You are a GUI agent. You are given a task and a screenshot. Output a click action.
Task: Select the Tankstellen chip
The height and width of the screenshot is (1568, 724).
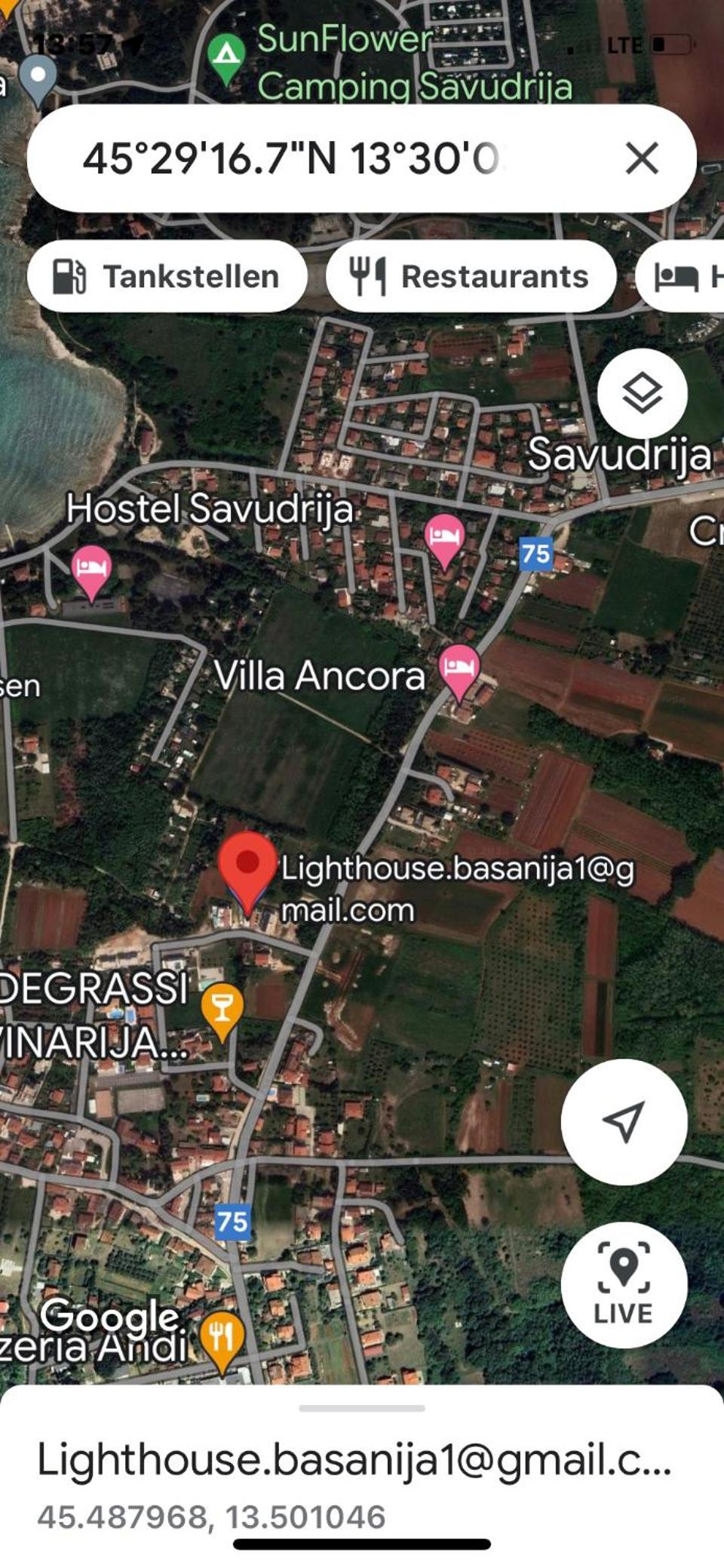[167, 276]
